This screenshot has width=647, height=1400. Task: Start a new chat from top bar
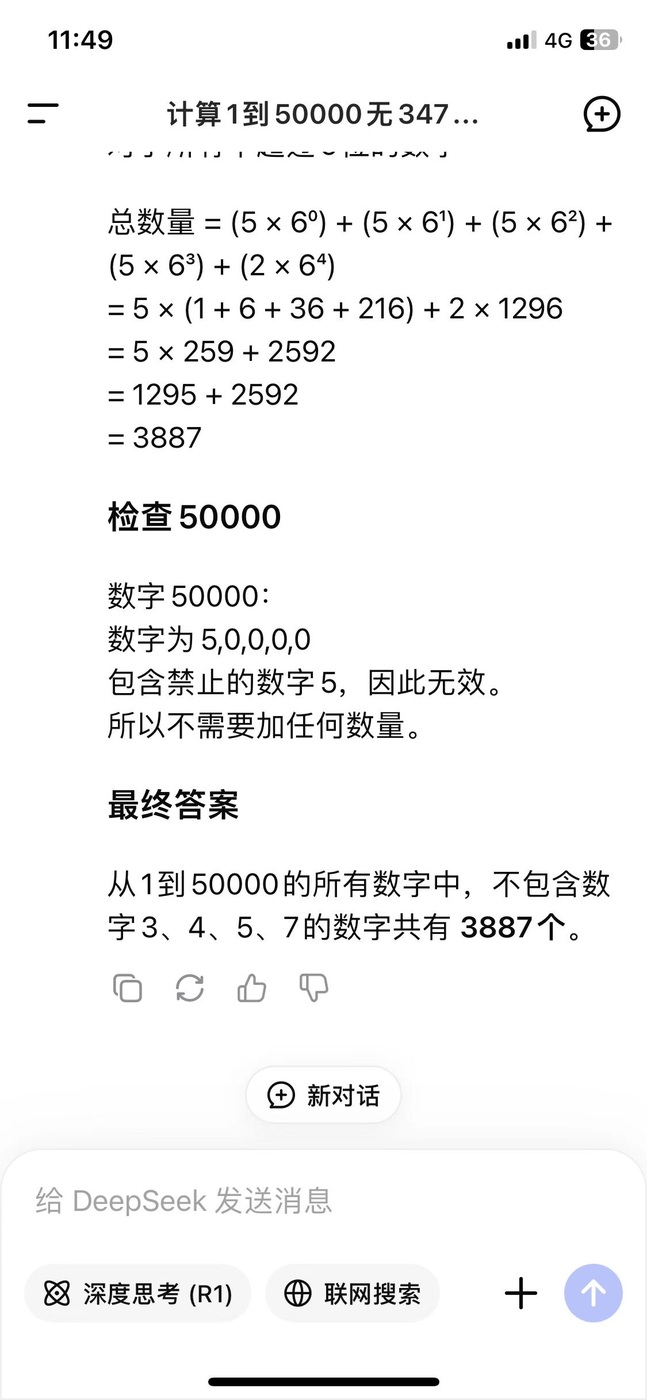[602, 114]
